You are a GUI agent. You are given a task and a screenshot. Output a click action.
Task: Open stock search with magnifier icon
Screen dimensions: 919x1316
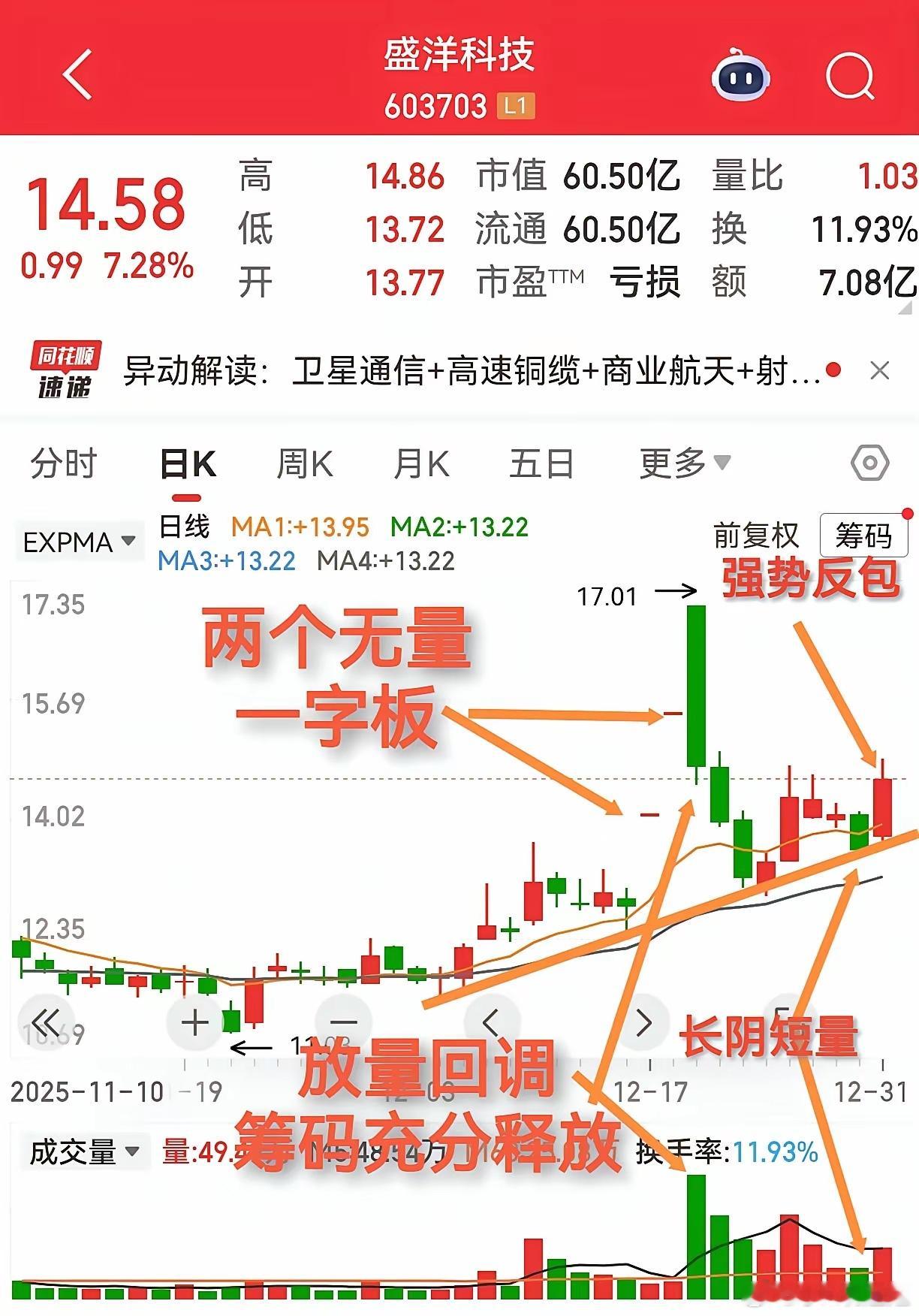848,74
